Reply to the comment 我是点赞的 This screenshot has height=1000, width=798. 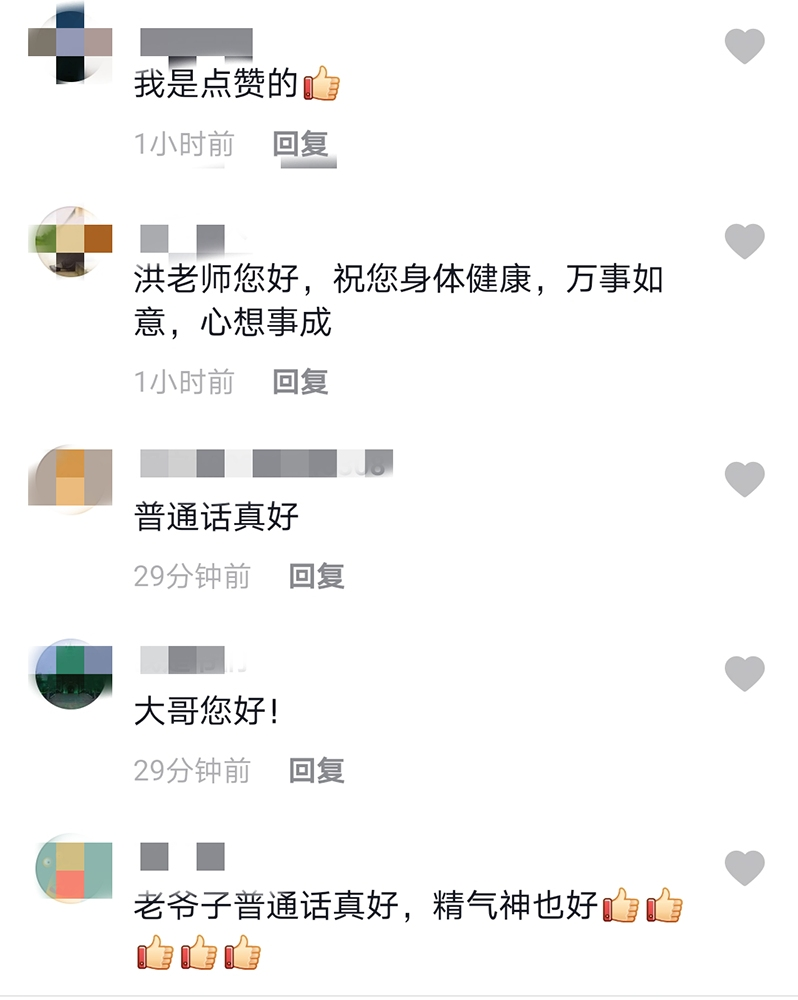(x=300, y=144)
